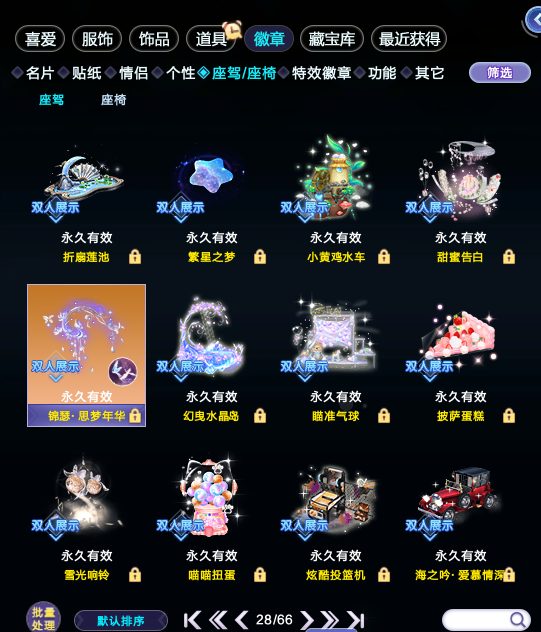
Task: Open the 道具 tab
Action: (210, 39)
